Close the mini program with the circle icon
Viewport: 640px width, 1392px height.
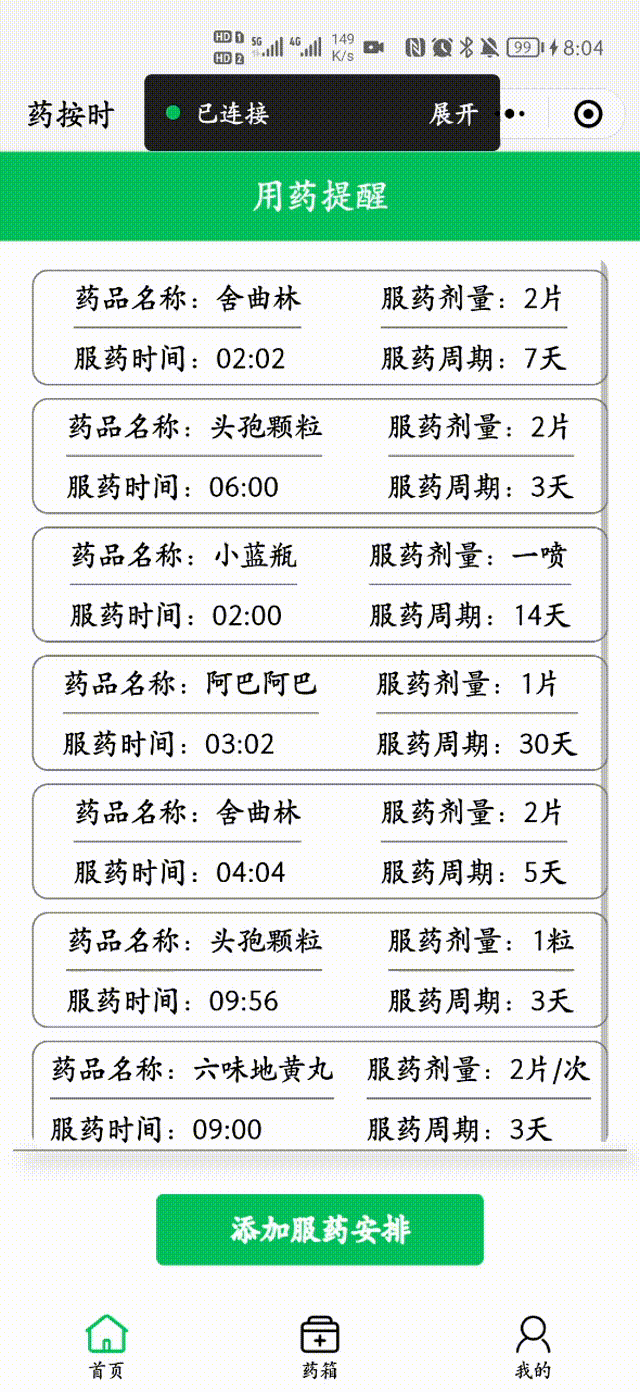(589, 114)
